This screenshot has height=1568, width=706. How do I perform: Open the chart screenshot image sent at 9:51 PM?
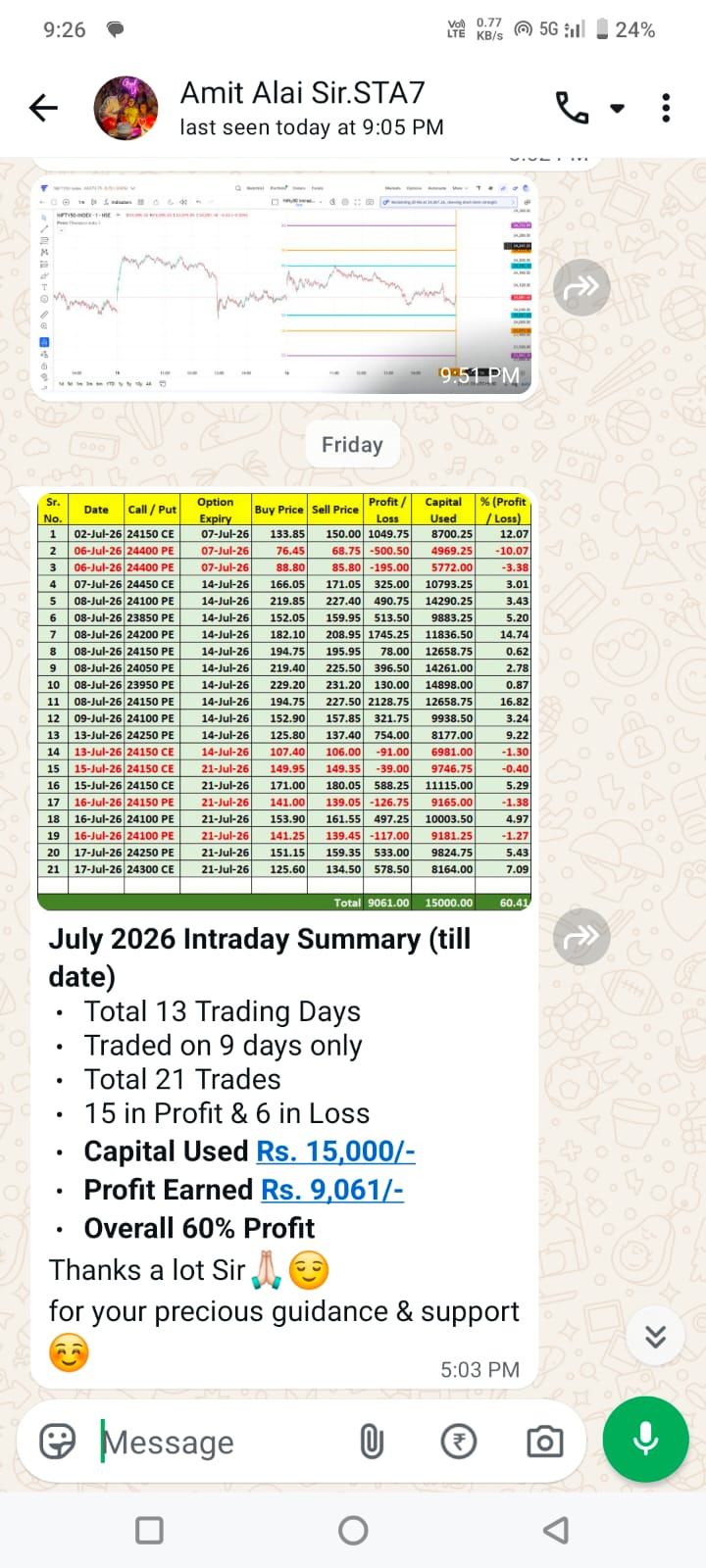tap(283, 286)
